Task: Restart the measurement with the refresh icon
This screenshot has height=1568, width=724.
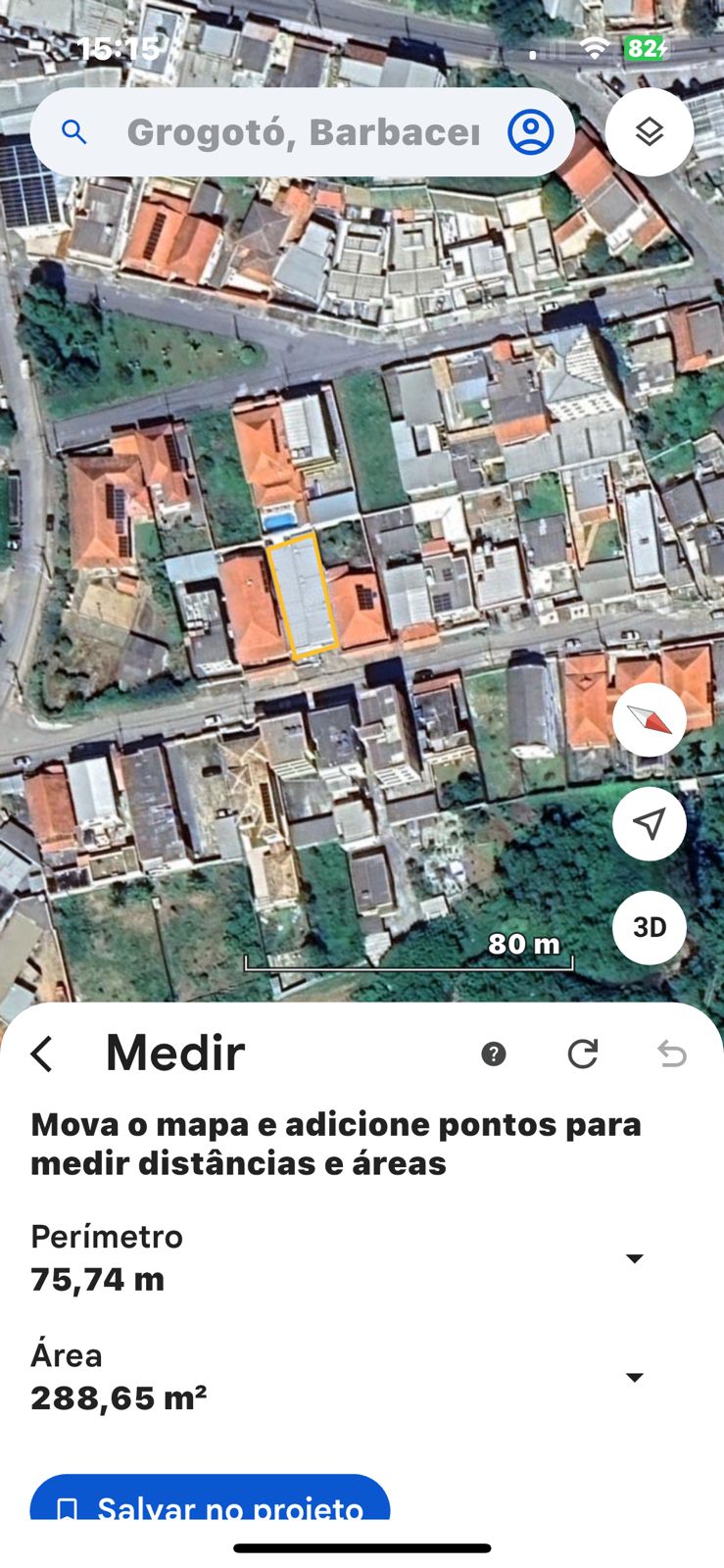Action: 583,1054
